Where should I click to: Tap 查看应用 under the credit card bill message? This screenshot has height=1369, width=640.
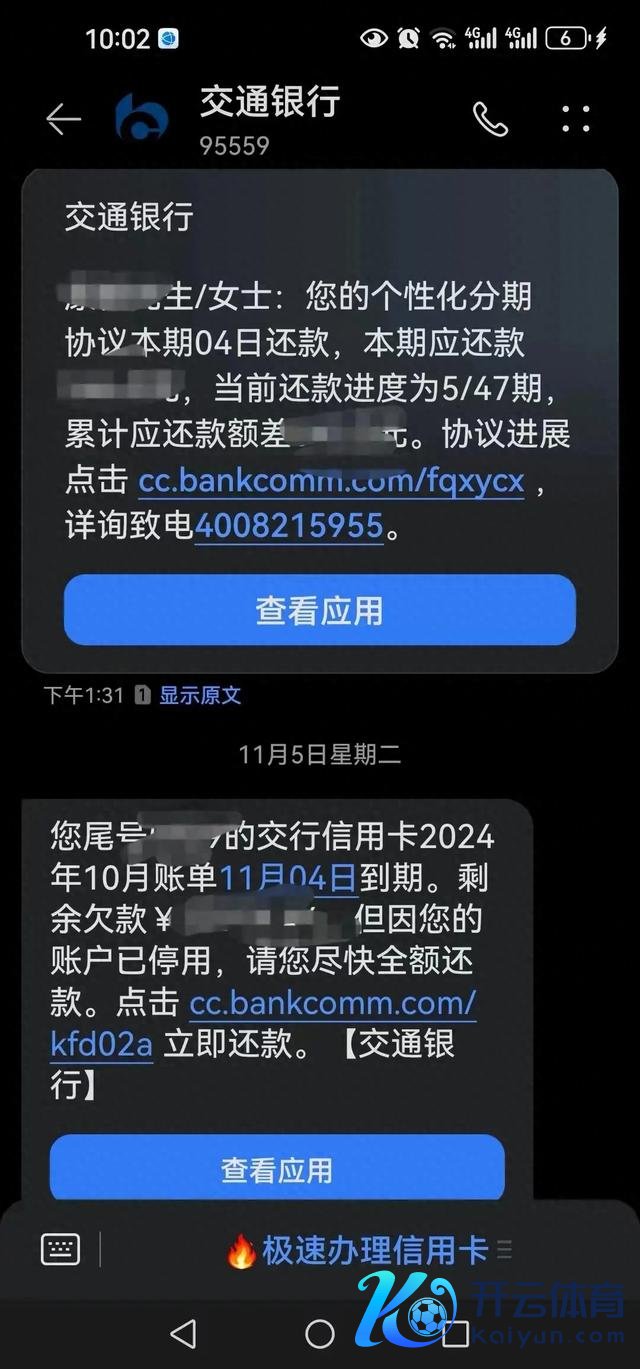[x=277, y=1169]
